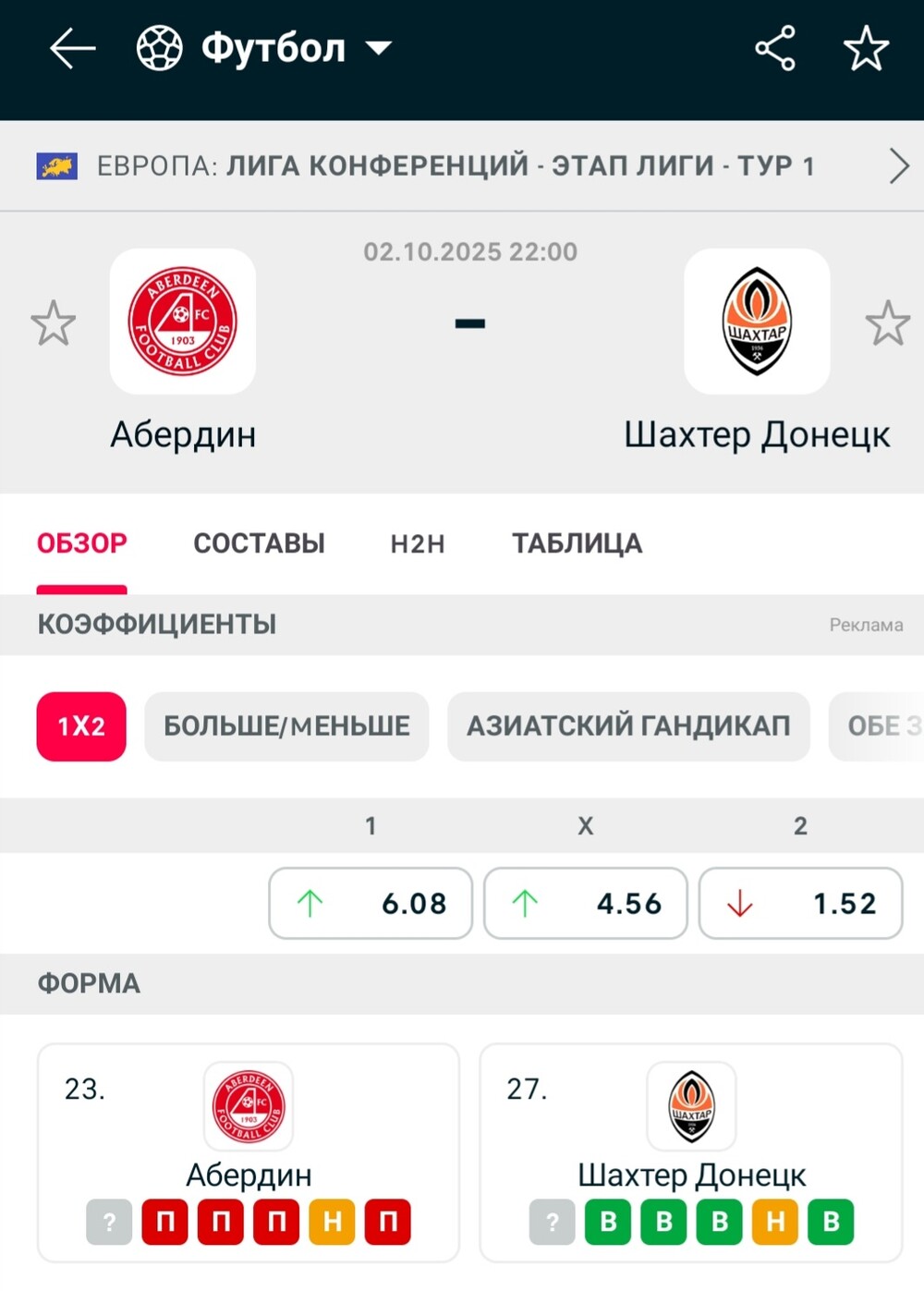924x1291 pixels.
Task: Share this match
Action: coord(774,48)
